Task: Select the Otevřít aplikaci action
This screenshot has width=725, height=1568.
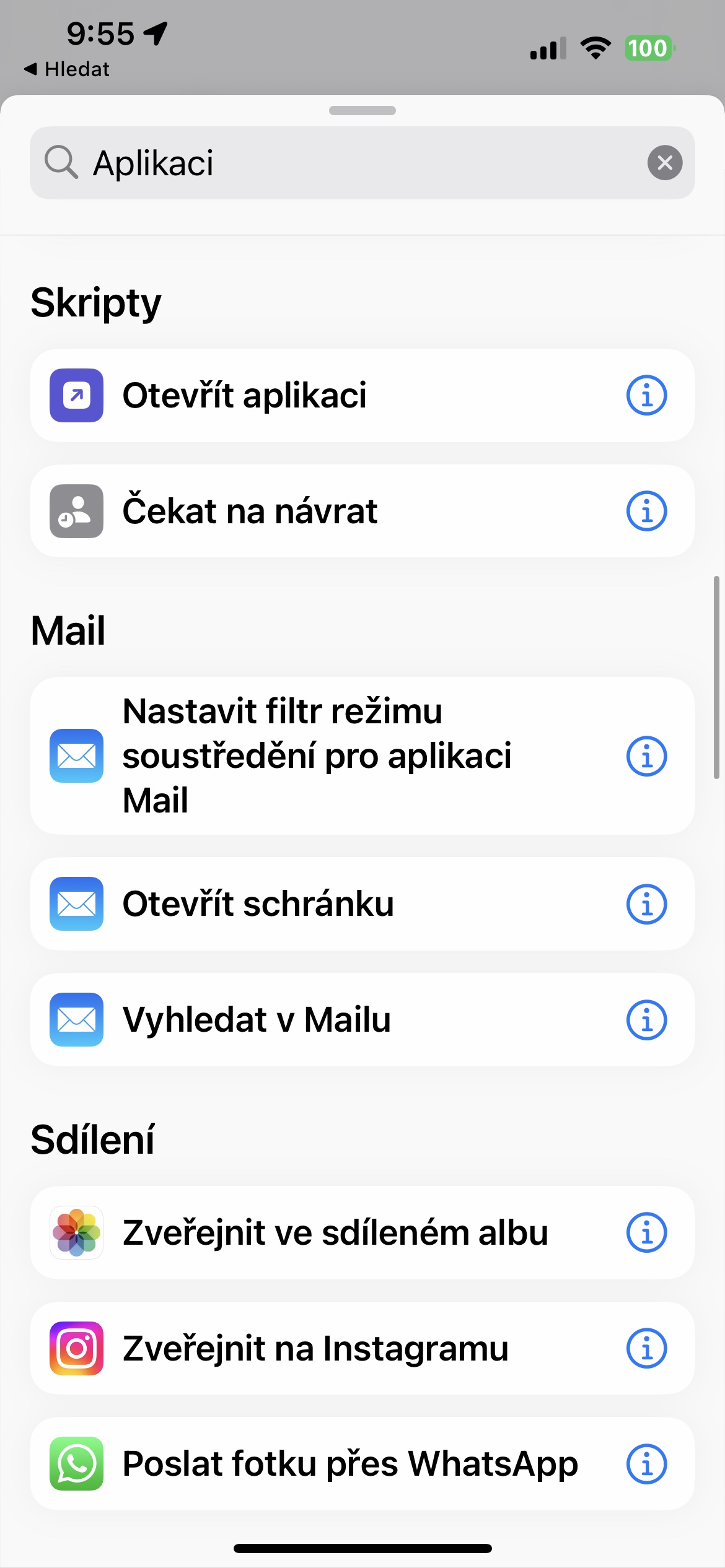Action: (310, 395)
